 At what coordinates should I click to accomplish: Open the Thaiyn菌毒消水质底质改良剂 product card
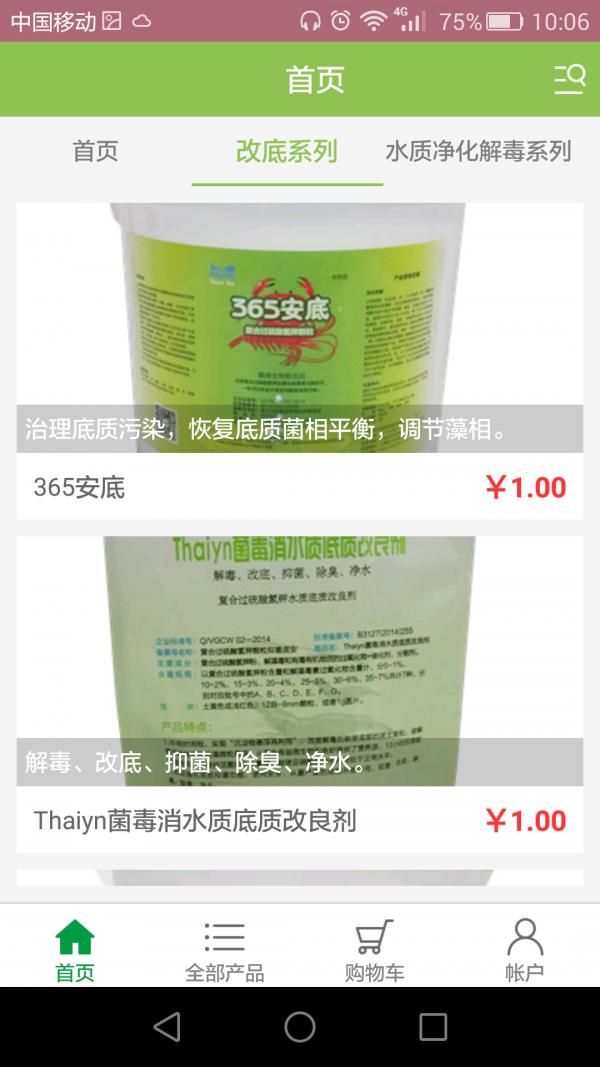click(299, 693)
